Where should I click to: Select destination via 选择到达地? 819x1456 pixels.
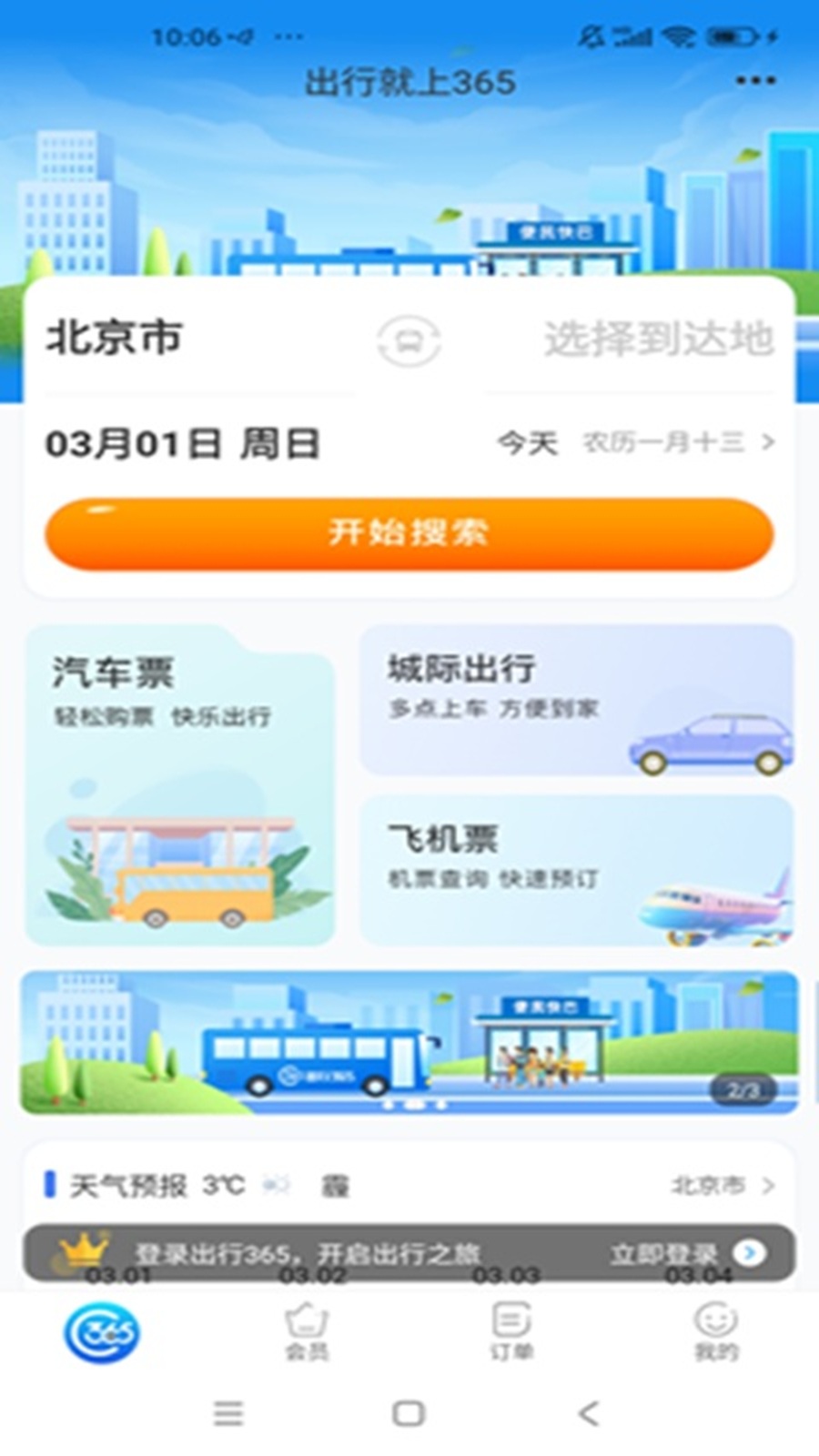(x=658, y=339)
